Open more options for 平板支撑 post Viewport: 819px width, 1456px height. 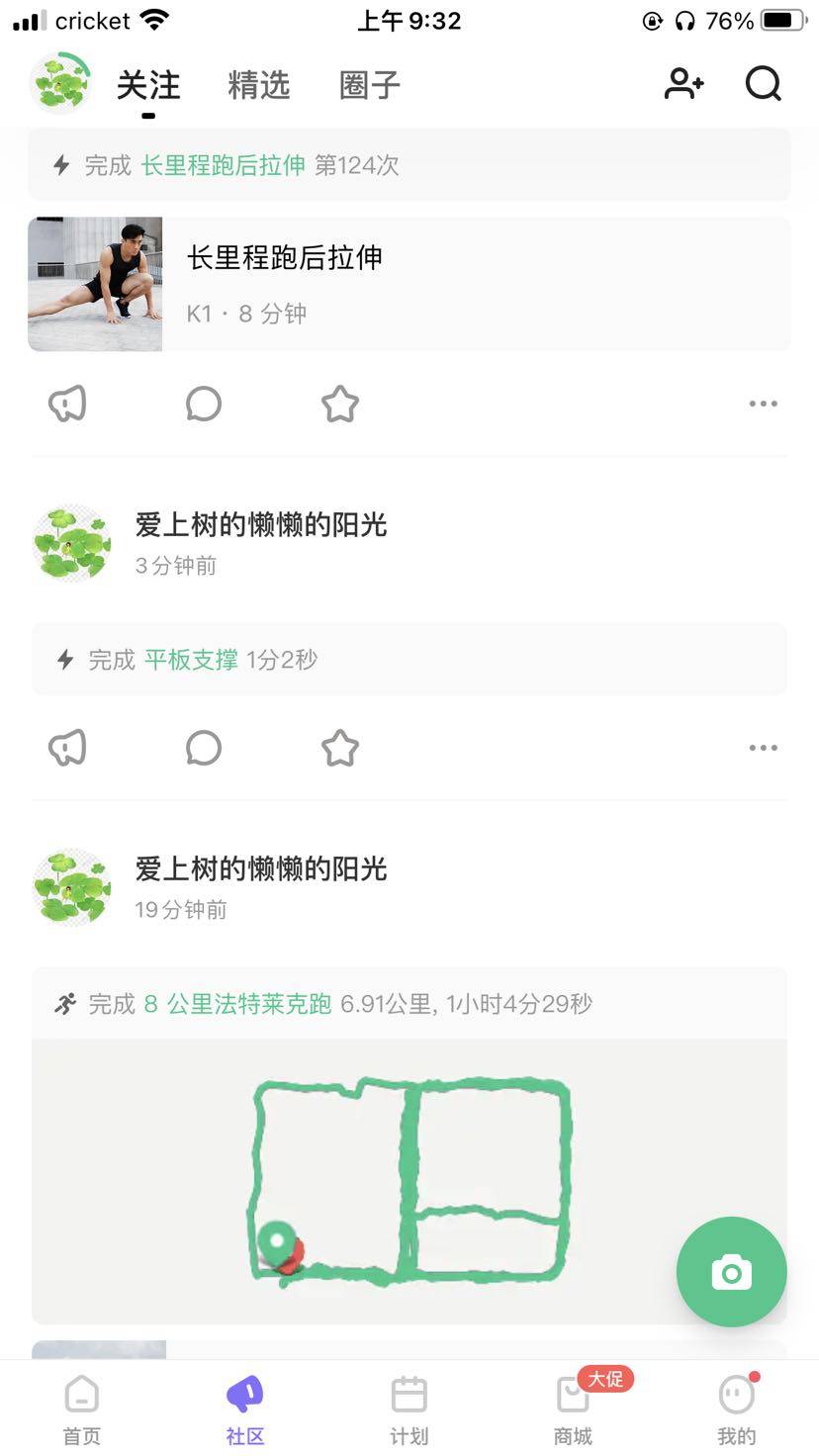(x=763, y=748)
